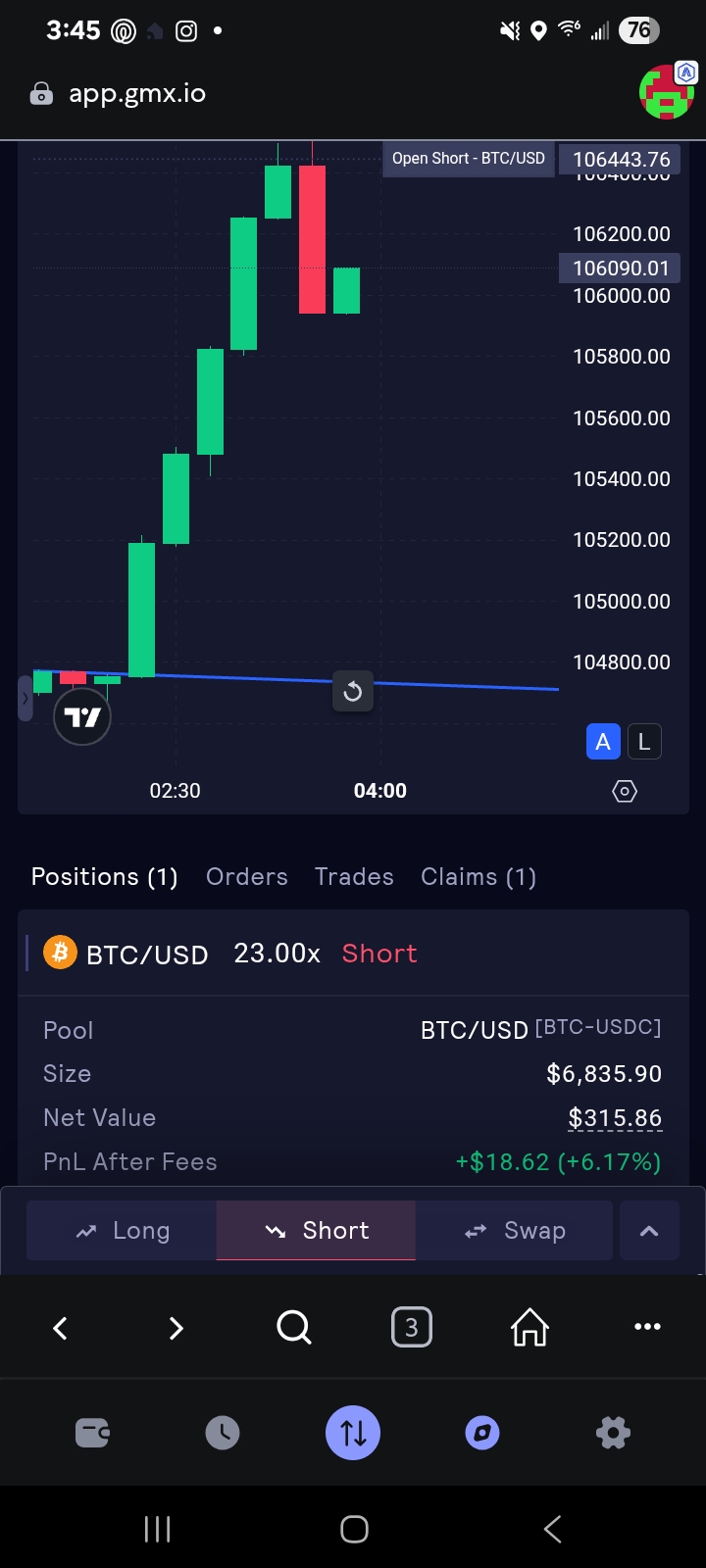Go back in the in-app browser
This screenshot has width=706, height=1568.
pos(60,1328)
